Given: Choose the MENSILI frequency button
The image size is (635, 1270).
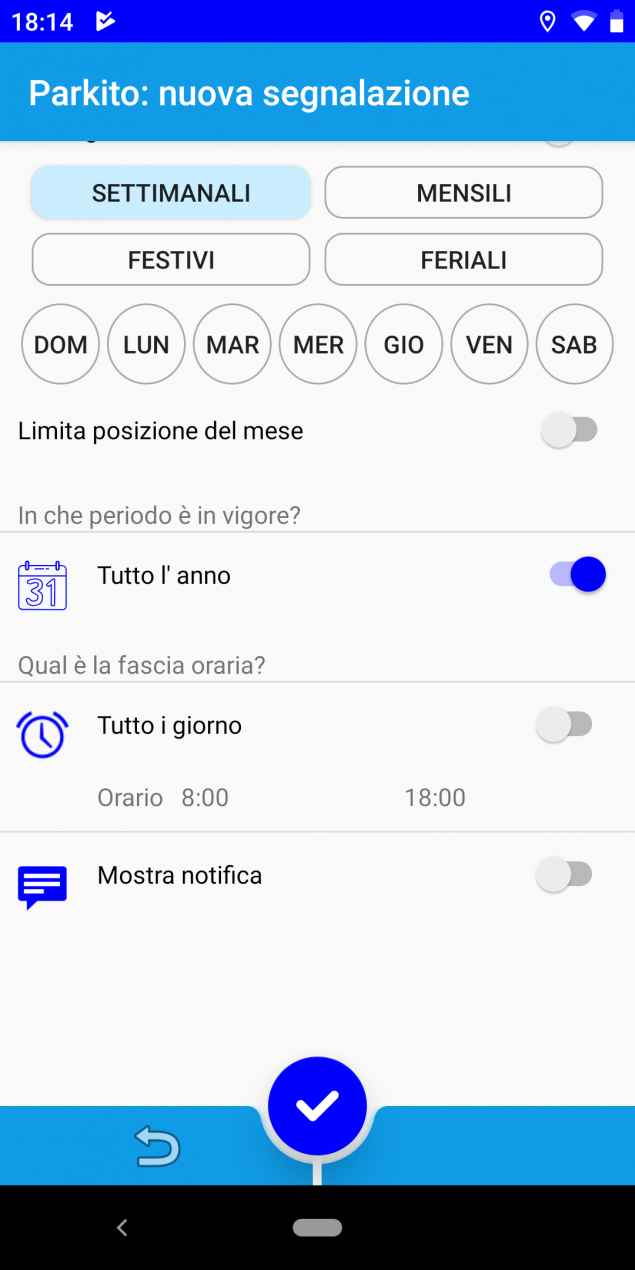Looking at the screenshot, I should (464, 193).
